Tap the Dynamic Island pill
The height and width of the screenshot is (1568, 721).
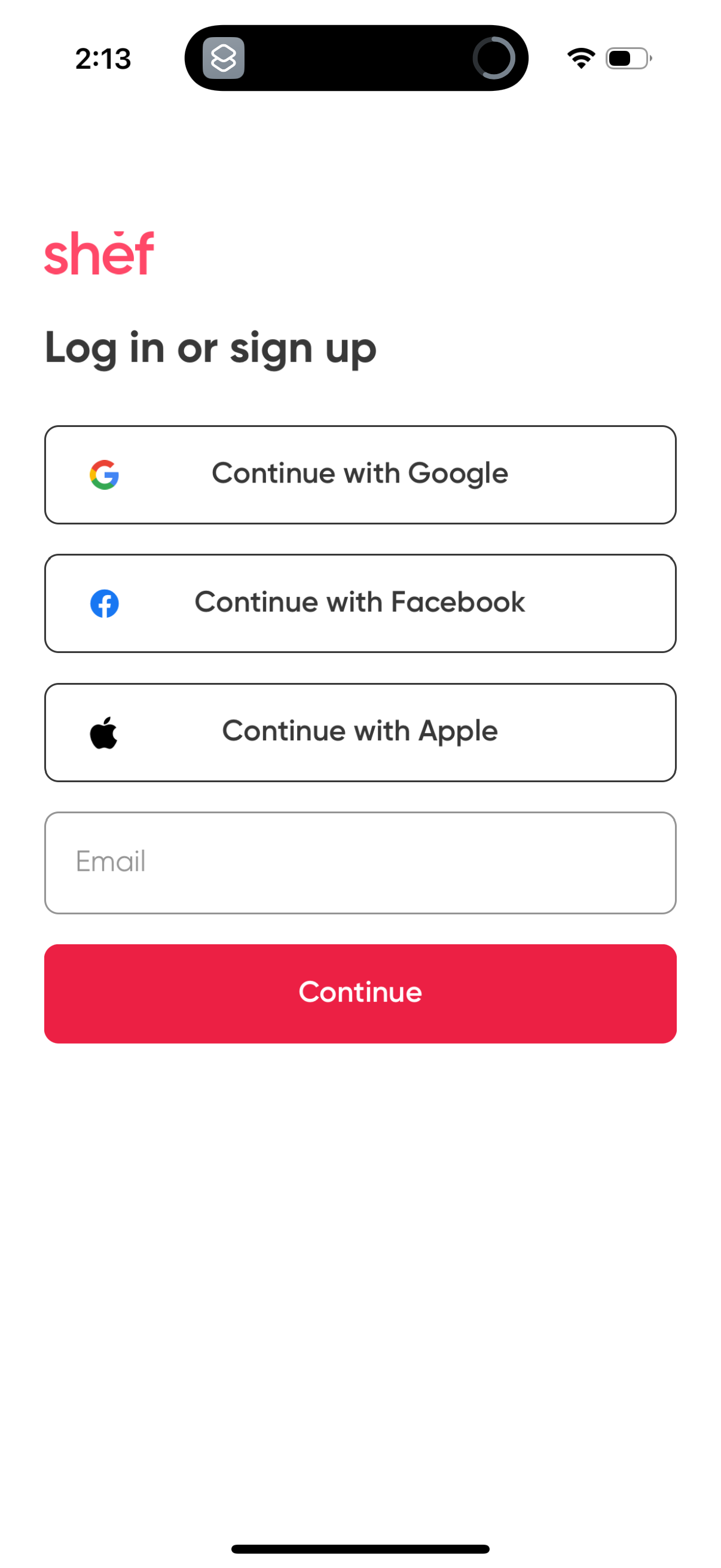[x=356, y=59]
